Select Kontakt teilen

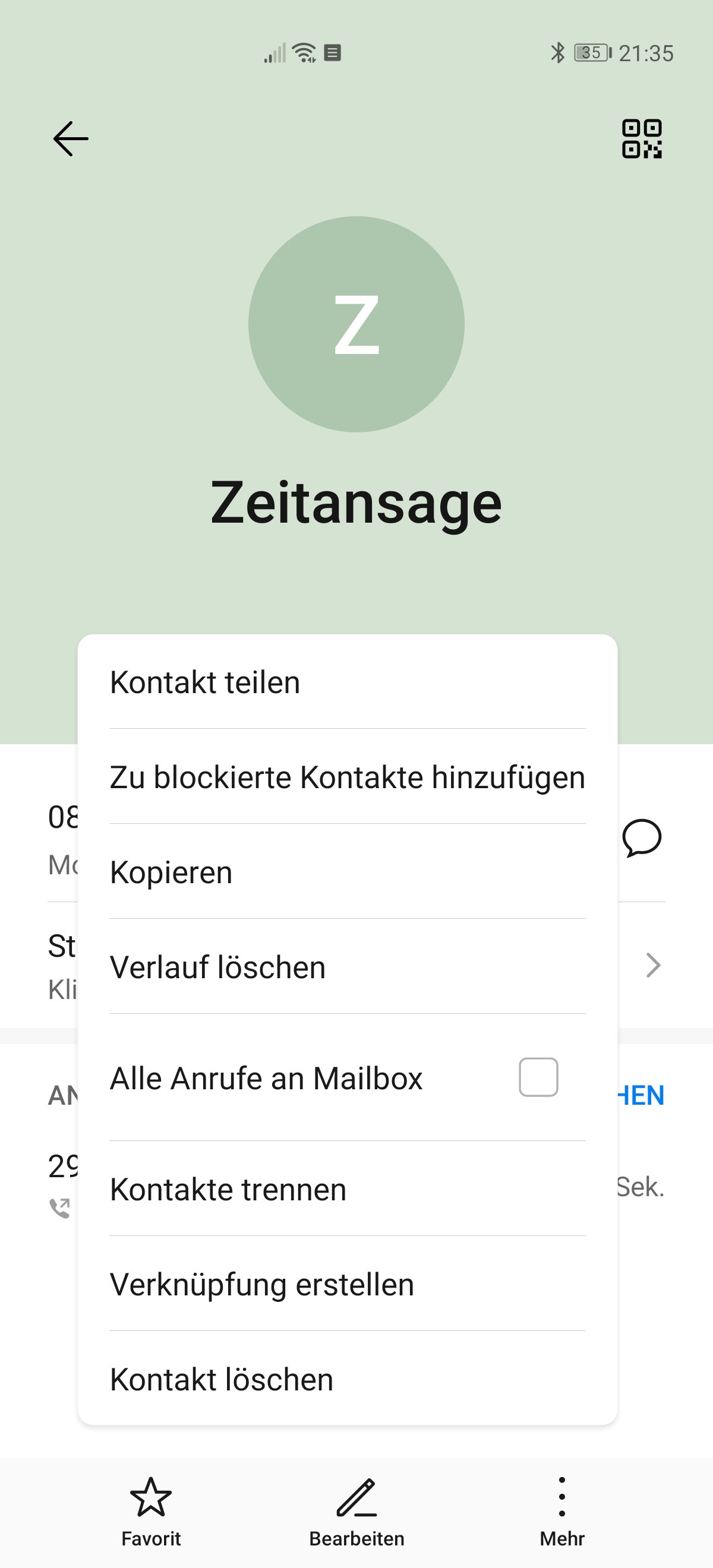click(x=347, y=682)
